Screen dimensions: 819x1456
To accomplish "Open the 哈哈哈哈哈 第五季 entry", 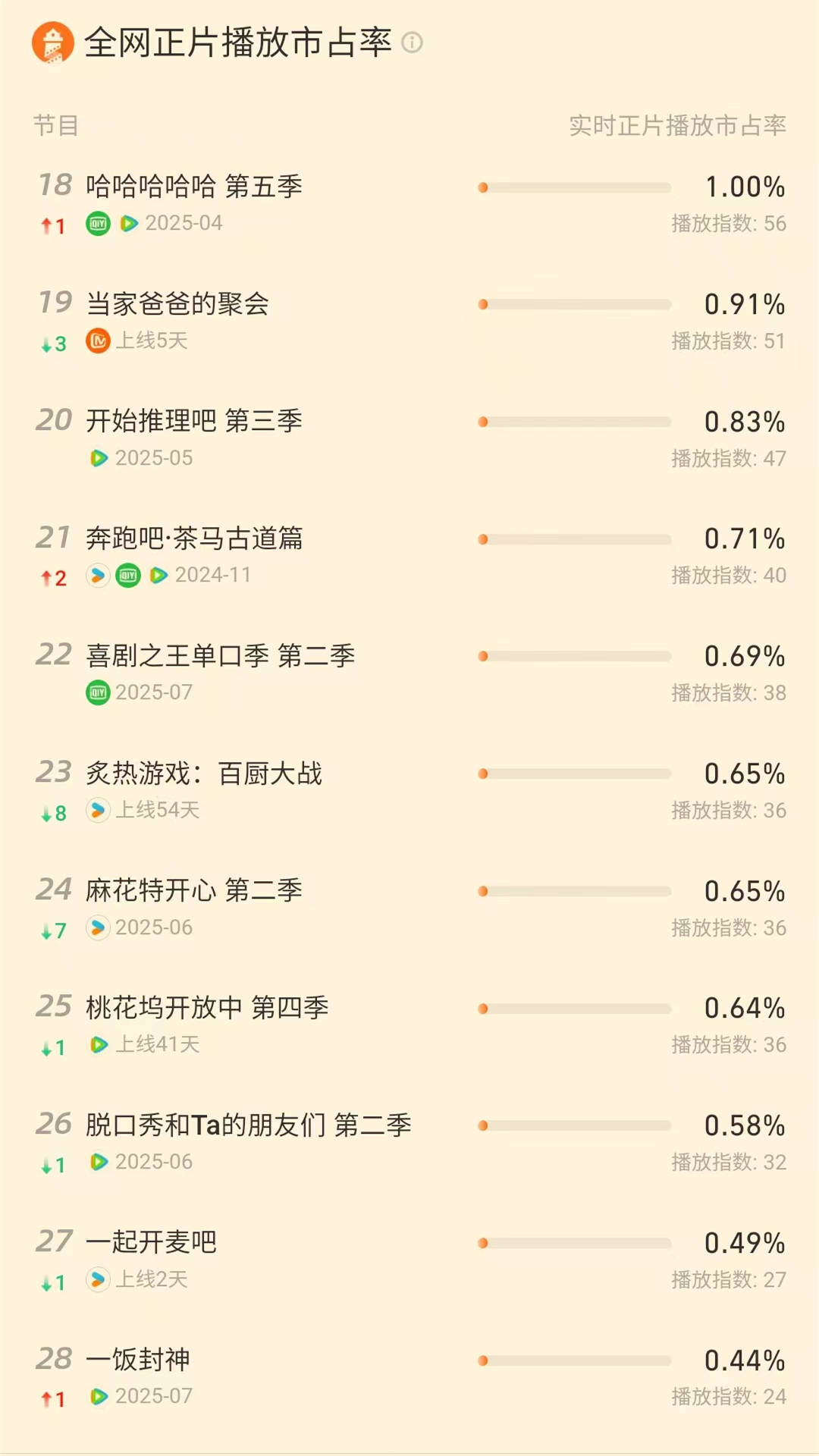I will click(194, 187).
